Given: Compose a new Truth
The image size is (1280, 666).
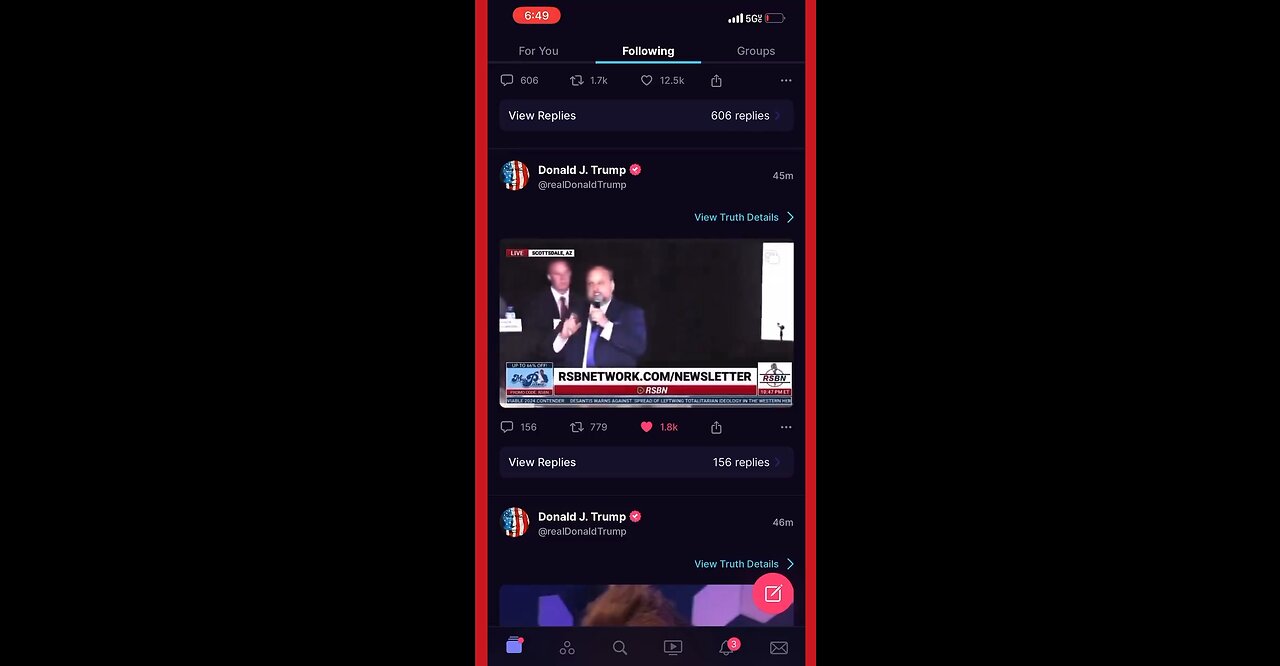Looking at the screenshot, I should click(x=773, y=594).
